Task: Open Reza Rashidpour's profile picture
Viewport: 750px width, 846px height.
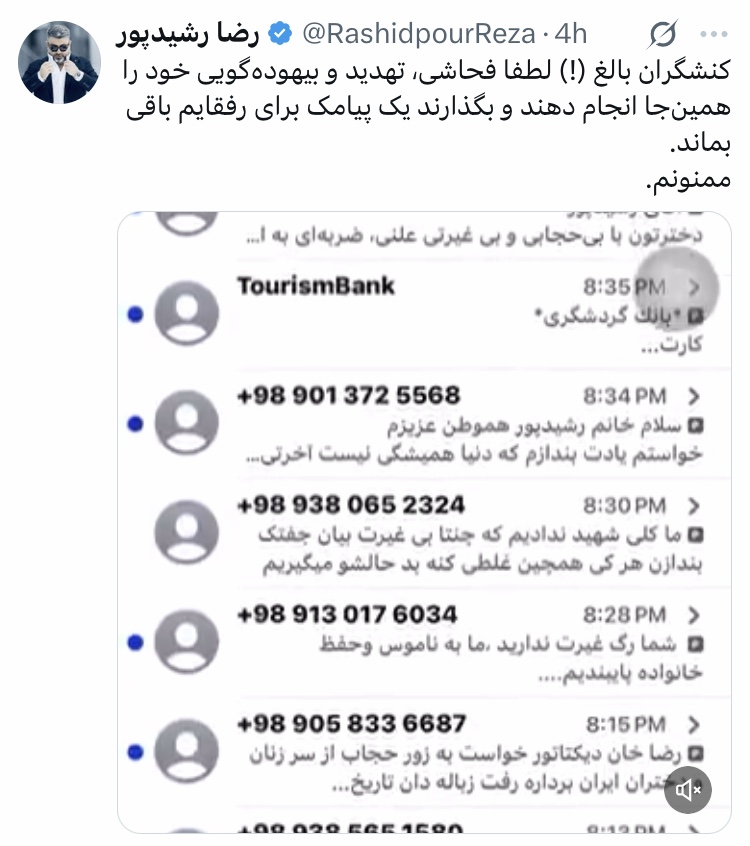Action: click(x=60, y=62)
